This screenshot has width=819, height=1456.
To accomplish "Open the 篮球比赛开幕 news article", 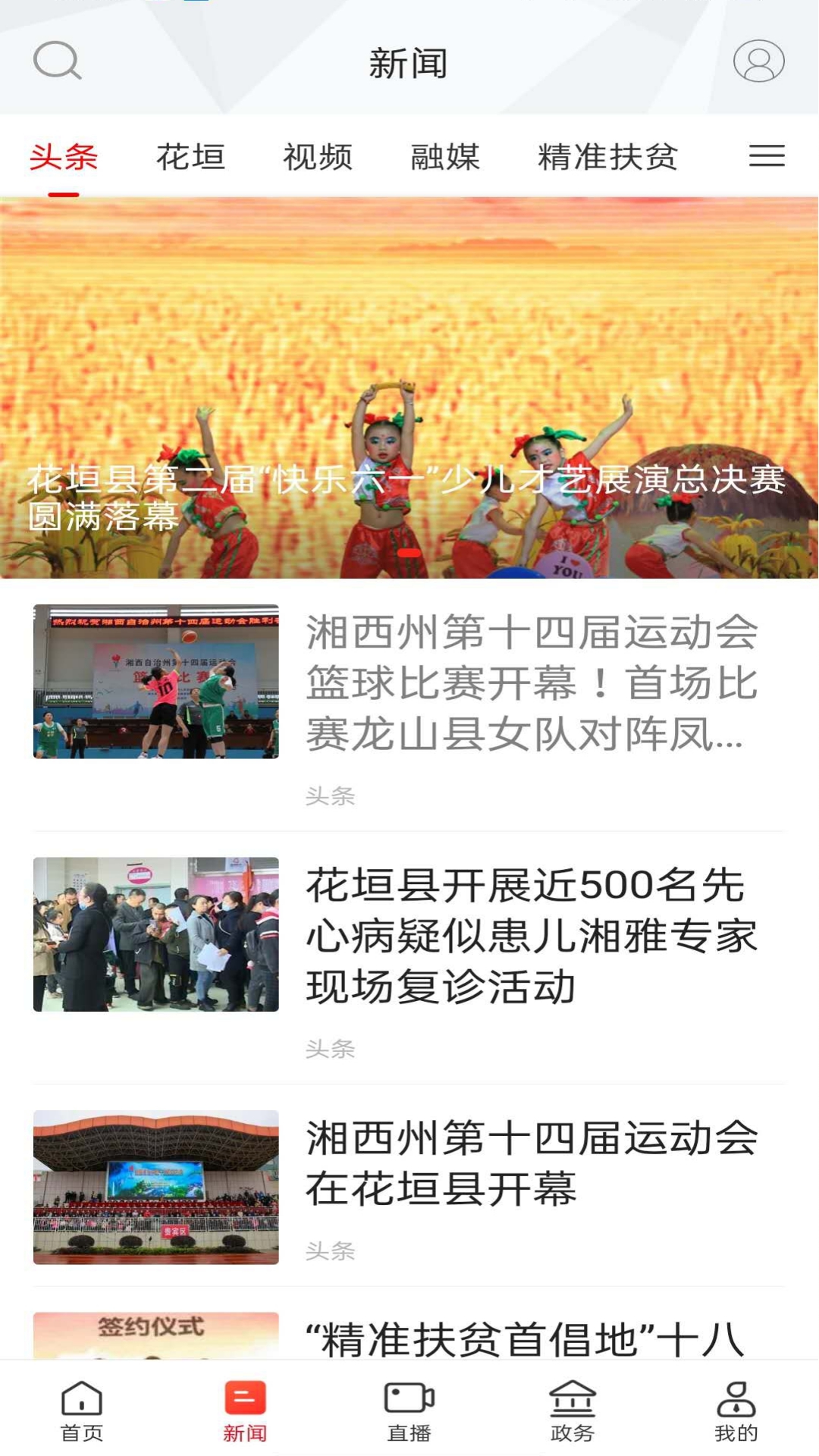I will 409,705.
